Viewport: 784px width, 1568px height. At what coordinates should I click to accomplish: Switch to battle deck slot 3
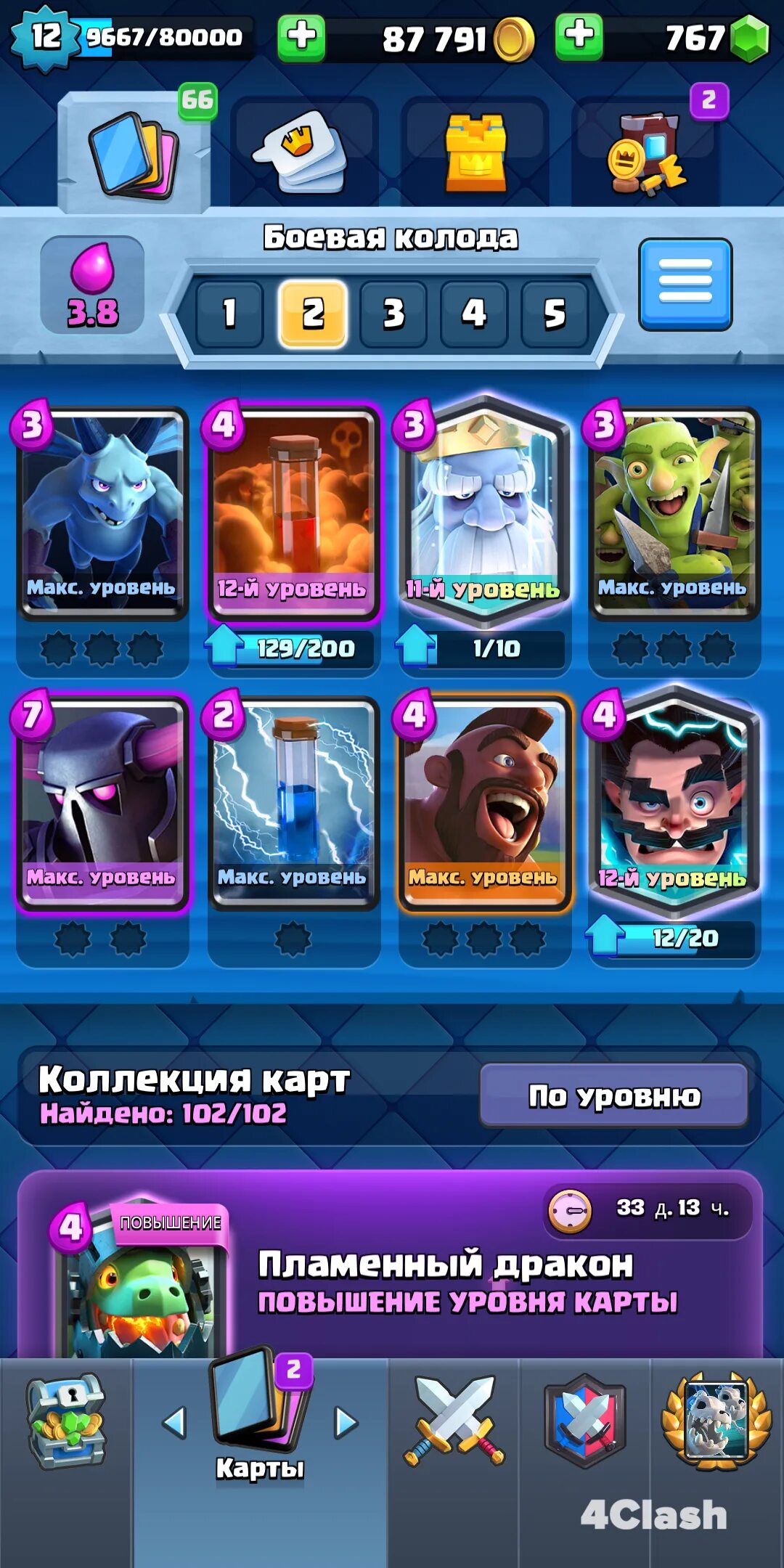(x=393, y=314)
